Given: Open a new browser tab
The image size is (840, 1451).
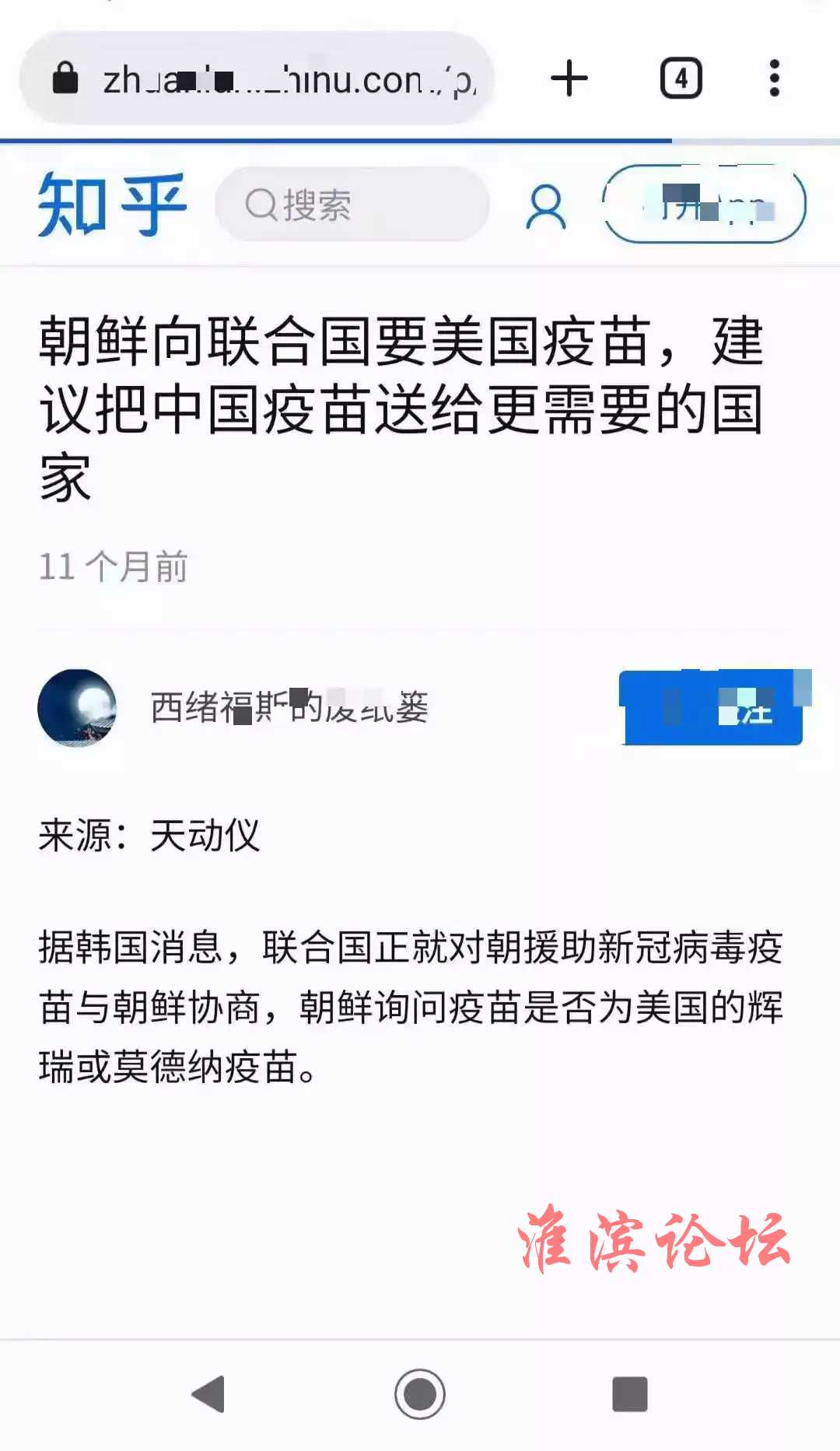Looking at the screenshot, I should pyautogui.click(x=569, y=79).
